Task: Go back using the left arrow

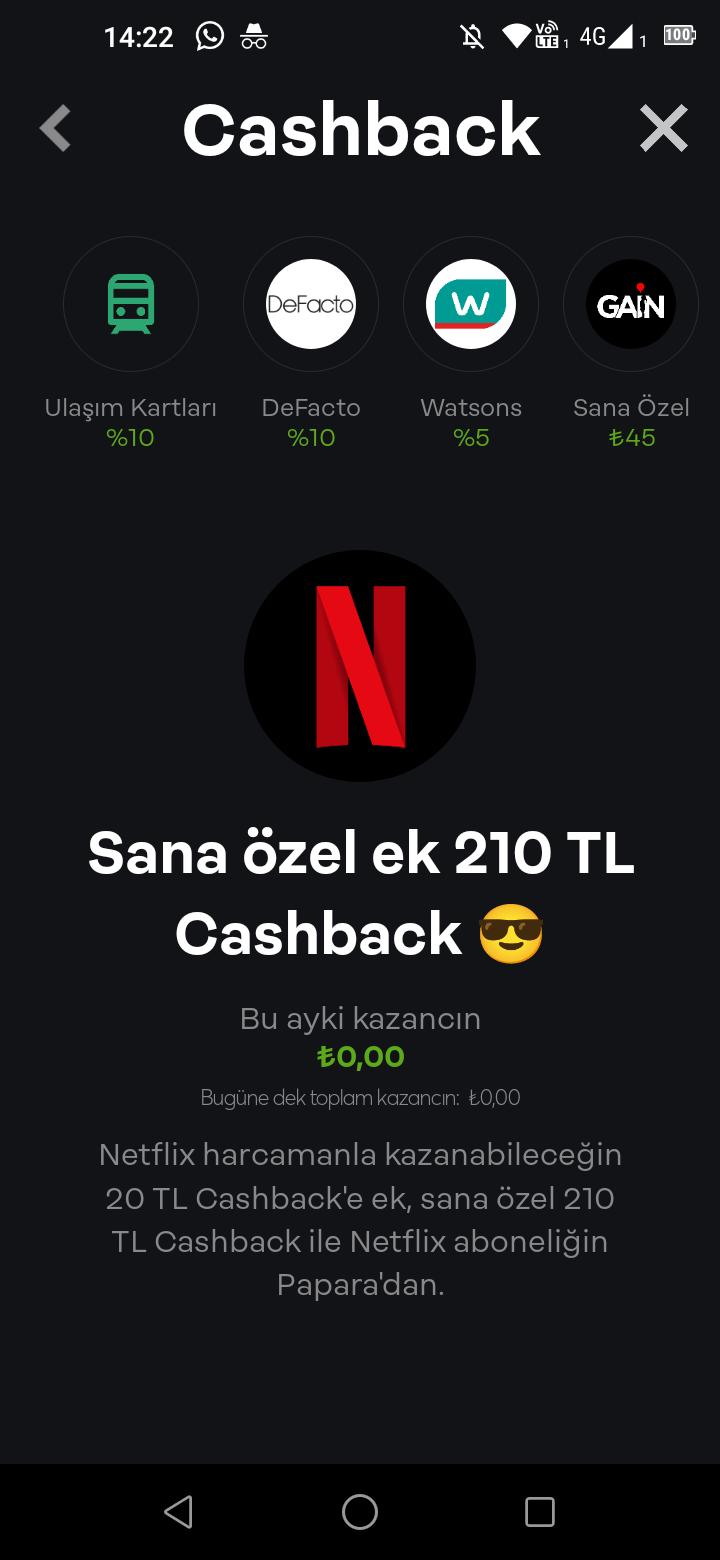Action: click(54, 128)
